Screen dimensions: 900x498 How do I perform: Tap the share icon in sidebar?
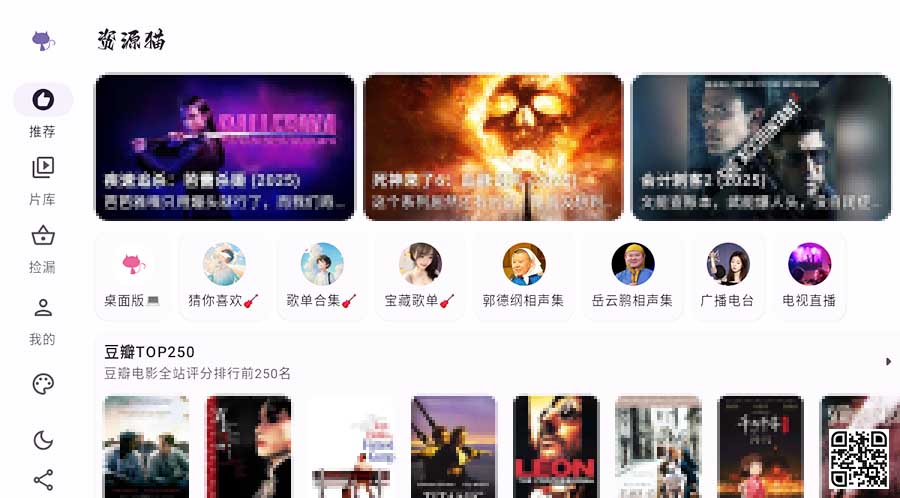[43, 480]
